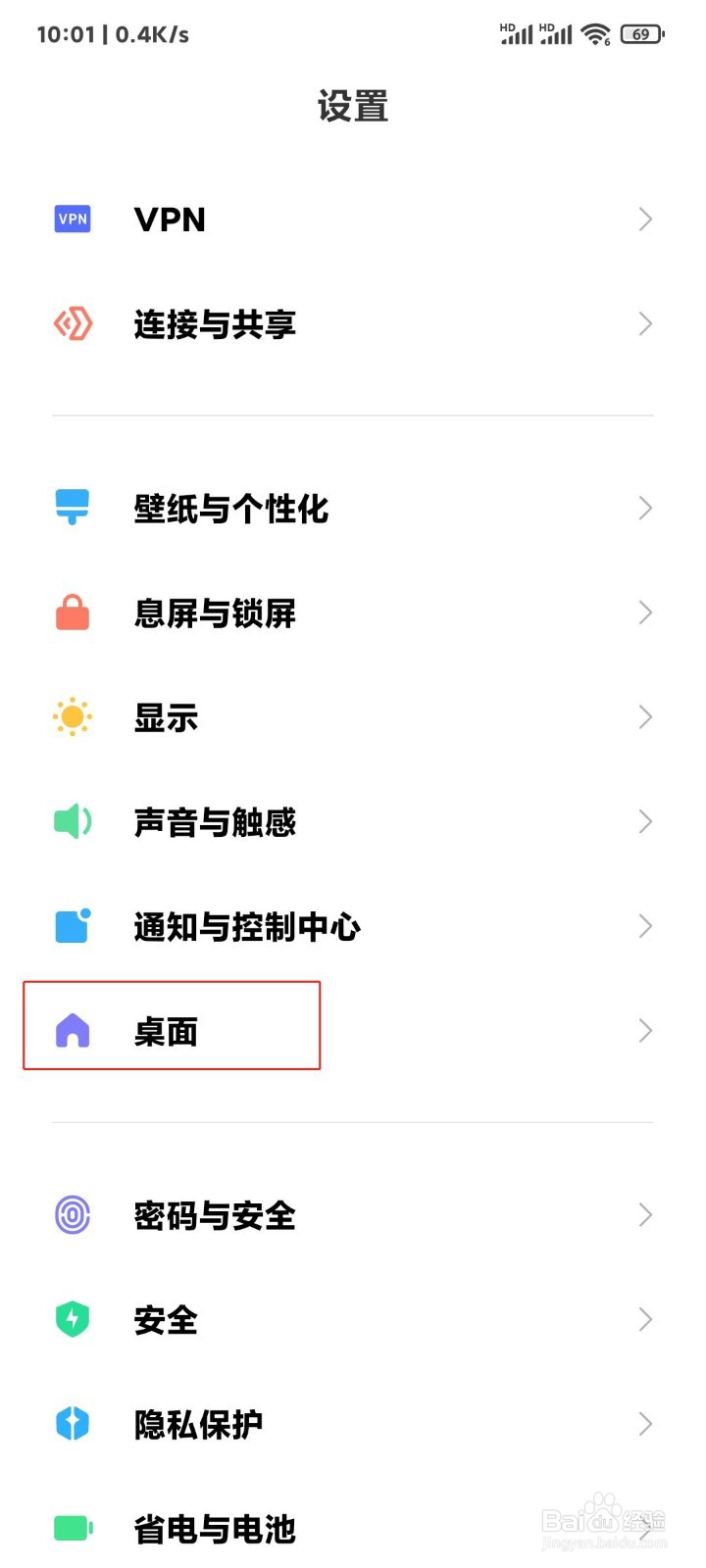Expand the 显示 row via its chevron
Viewport: 706px width, 1568px height.
pyautogui.click(x=645, y=716)
